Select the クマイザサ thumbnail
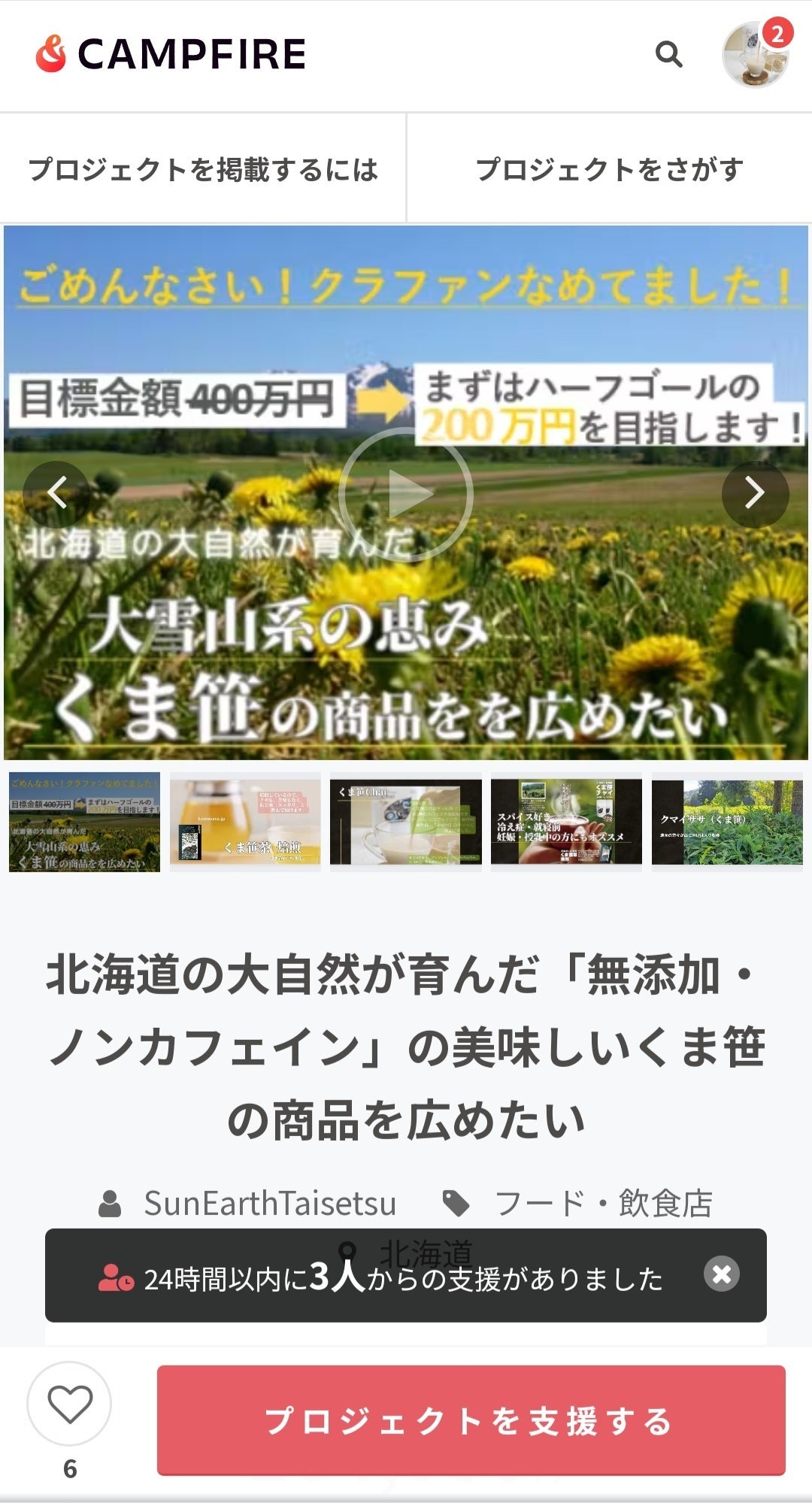The width and height of the screenshot is (812, 1503). [727, 822]
